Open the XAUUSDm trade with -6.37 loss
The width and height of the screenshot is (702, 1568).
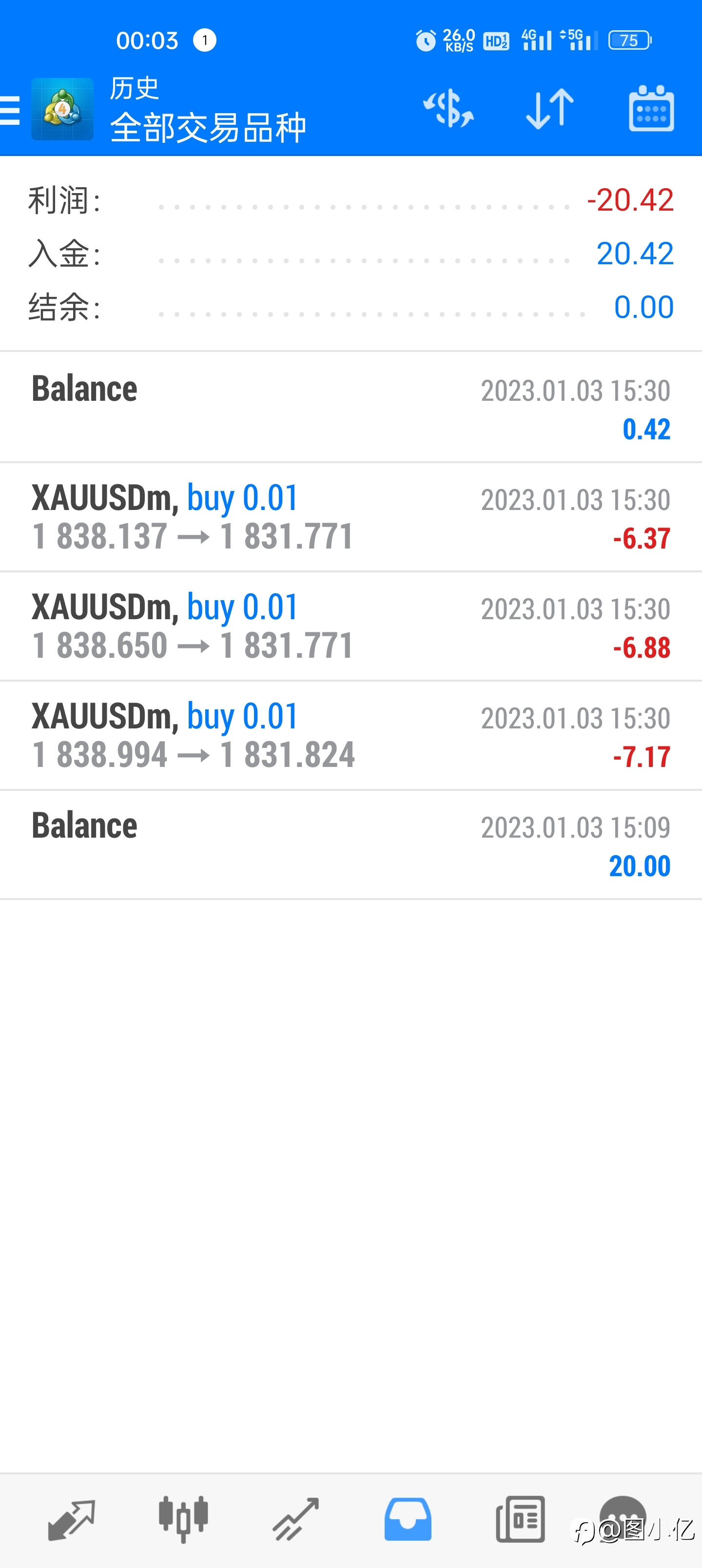pos(351,517)
